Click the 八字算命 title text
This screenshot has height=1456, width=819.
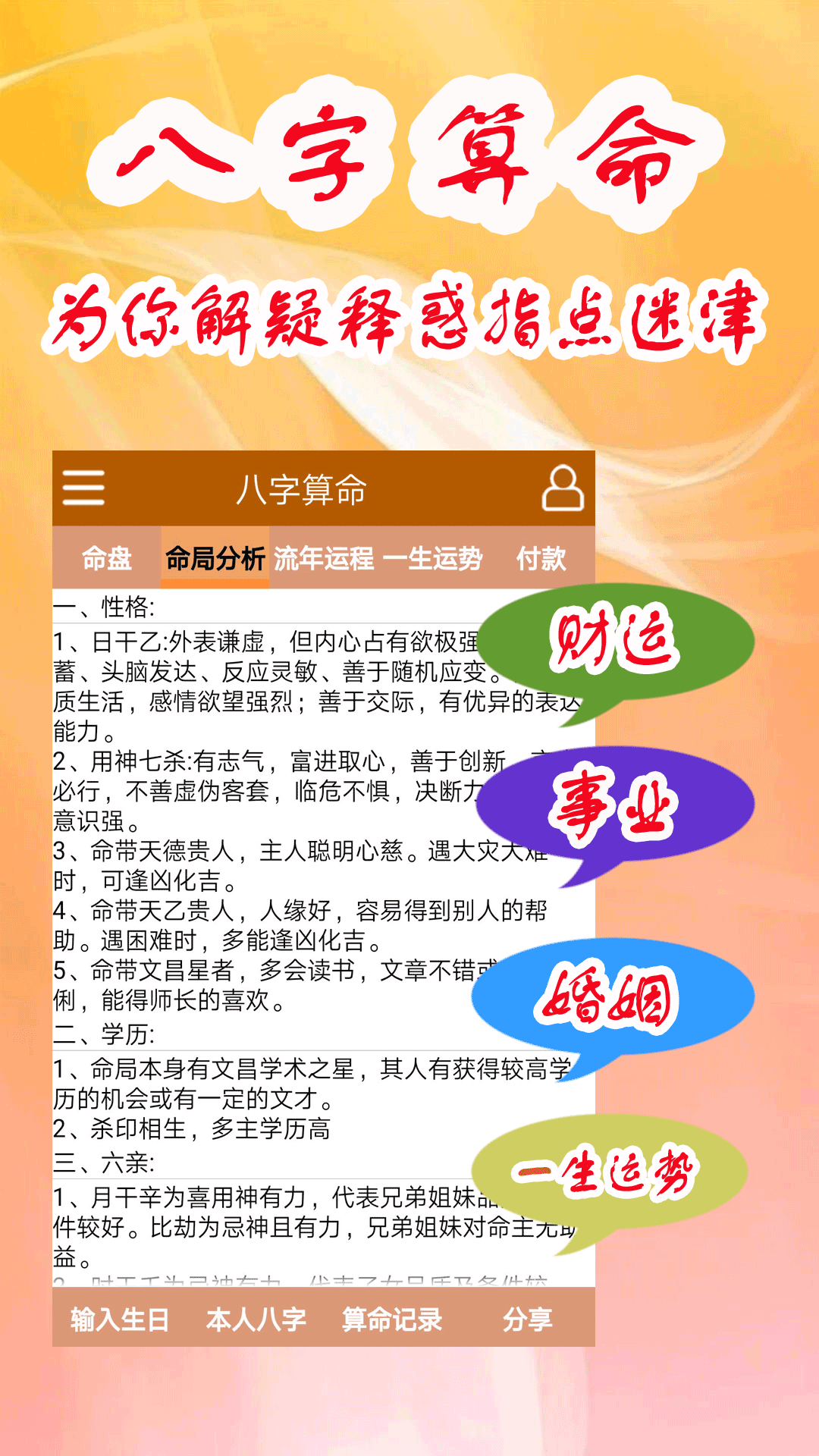(302, 490)
